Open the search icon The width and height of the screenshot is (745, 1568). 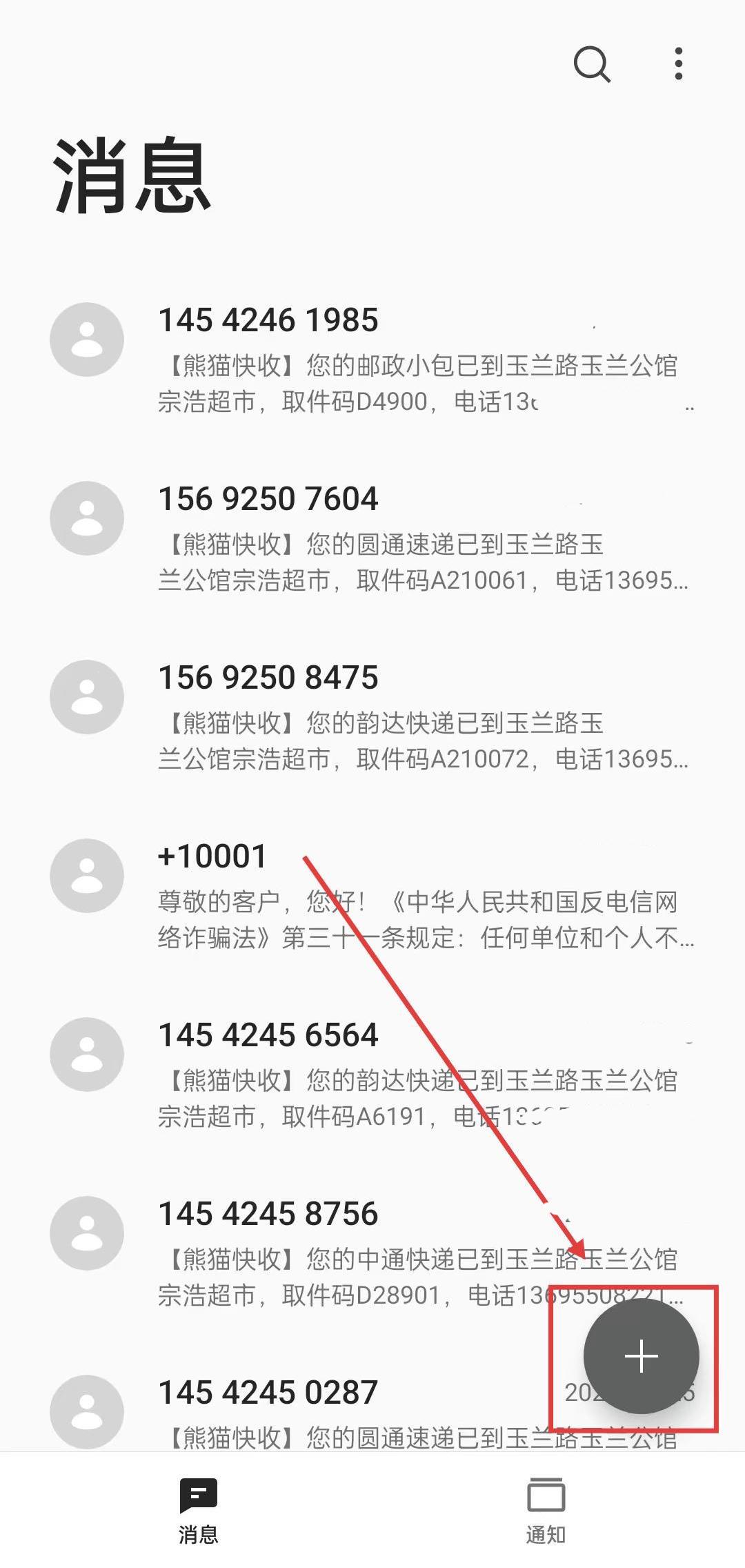click(592, 64)
